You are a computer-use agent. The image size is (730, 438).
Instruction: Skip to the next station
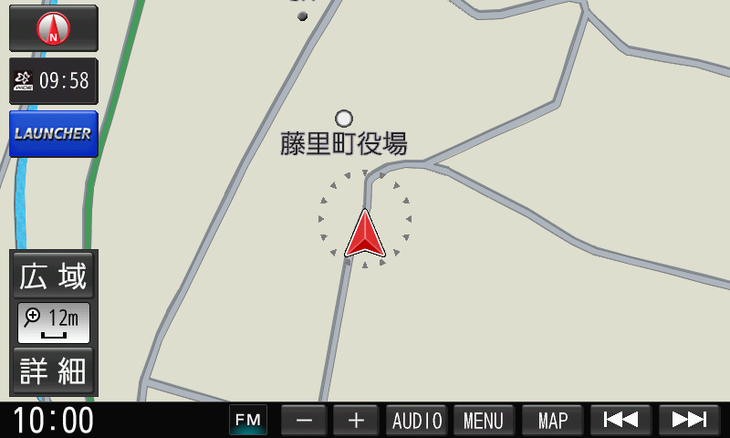click(689, 420)
